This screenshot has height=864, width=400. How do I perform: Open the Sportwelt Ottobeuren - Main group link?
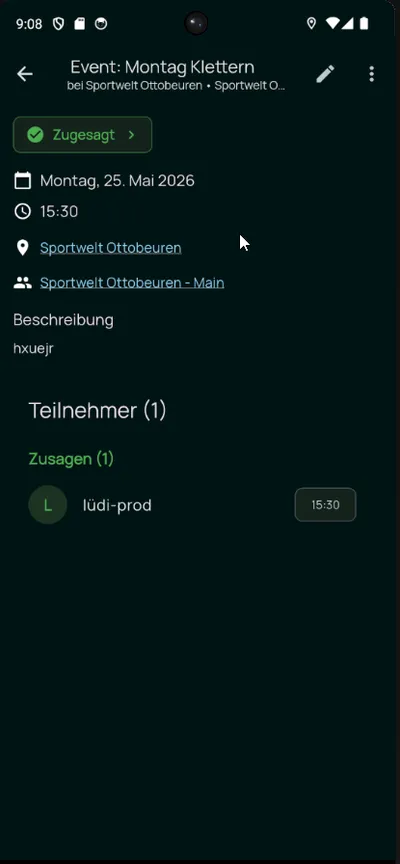(132, 283)
